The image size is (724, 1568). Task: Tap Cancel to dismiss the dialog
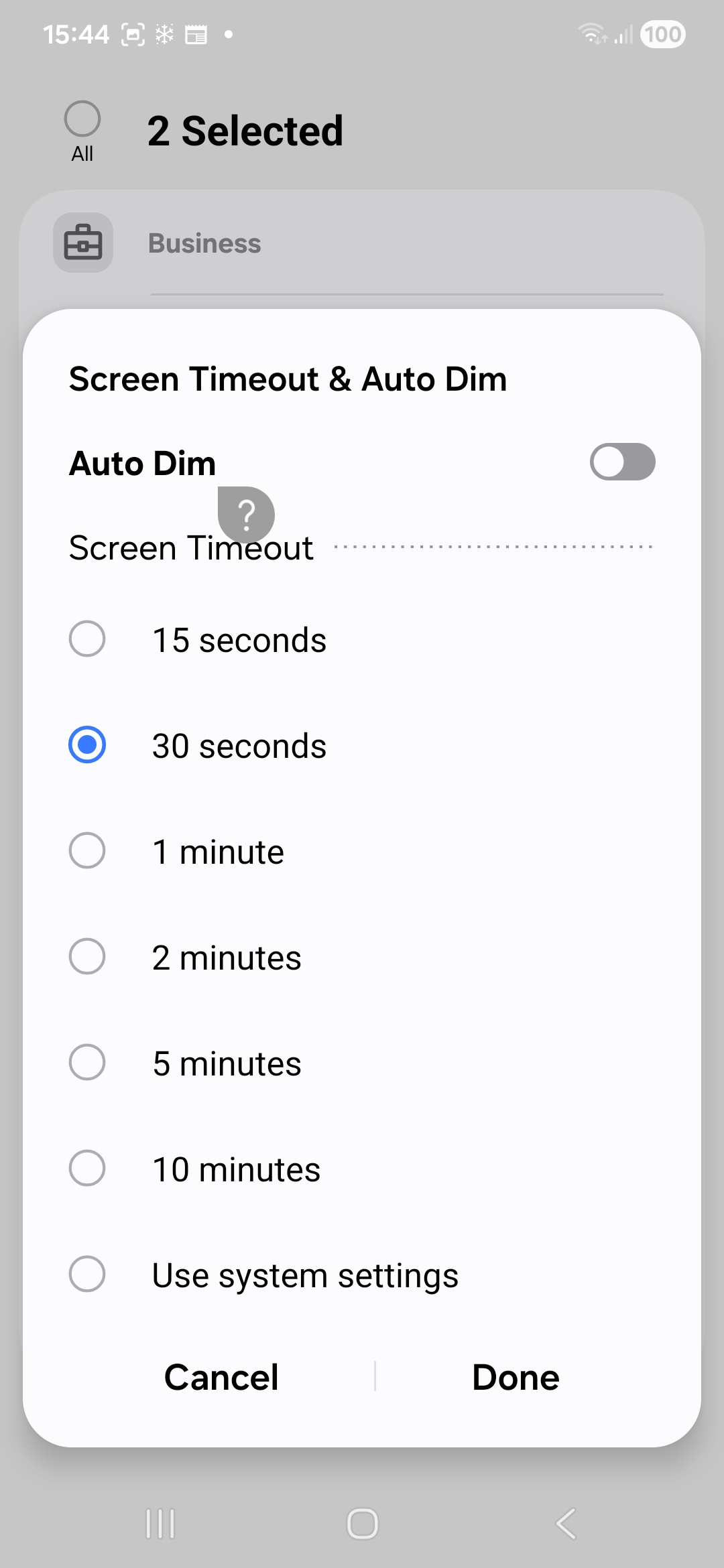(221, 1378)
